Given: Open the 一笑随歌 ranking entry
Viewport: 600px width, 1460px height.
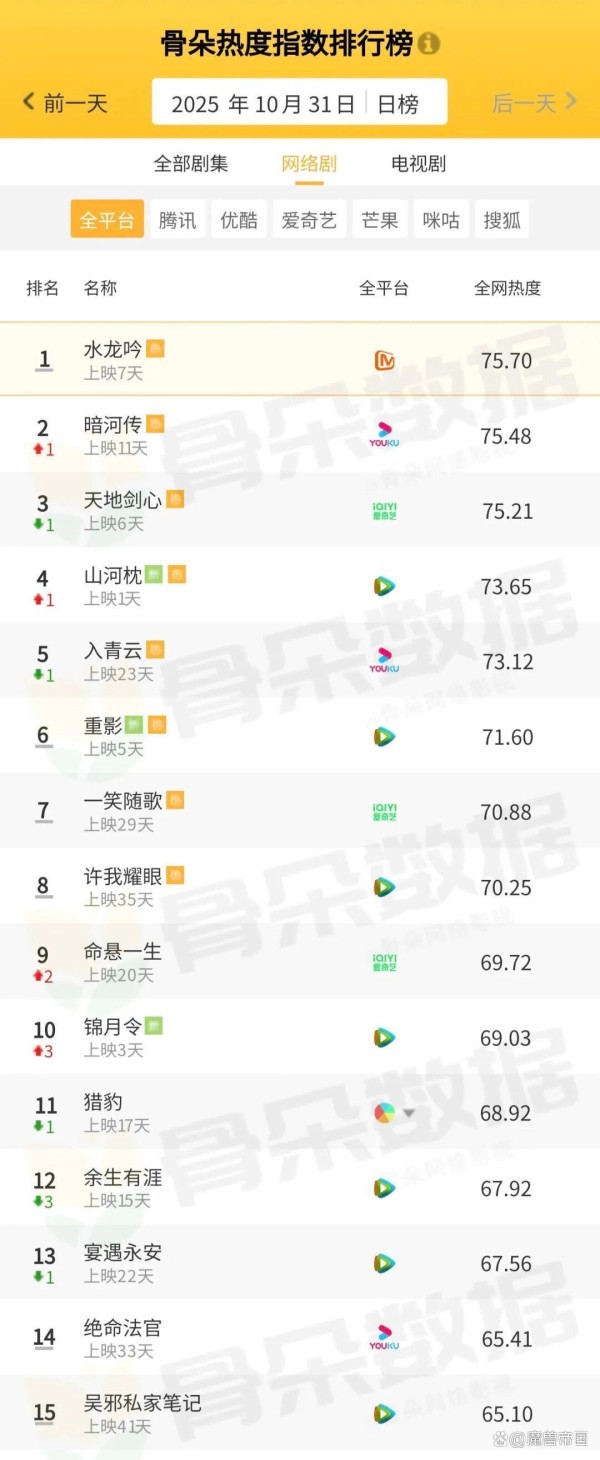Looking at the screenshot, I should [122, 801].
